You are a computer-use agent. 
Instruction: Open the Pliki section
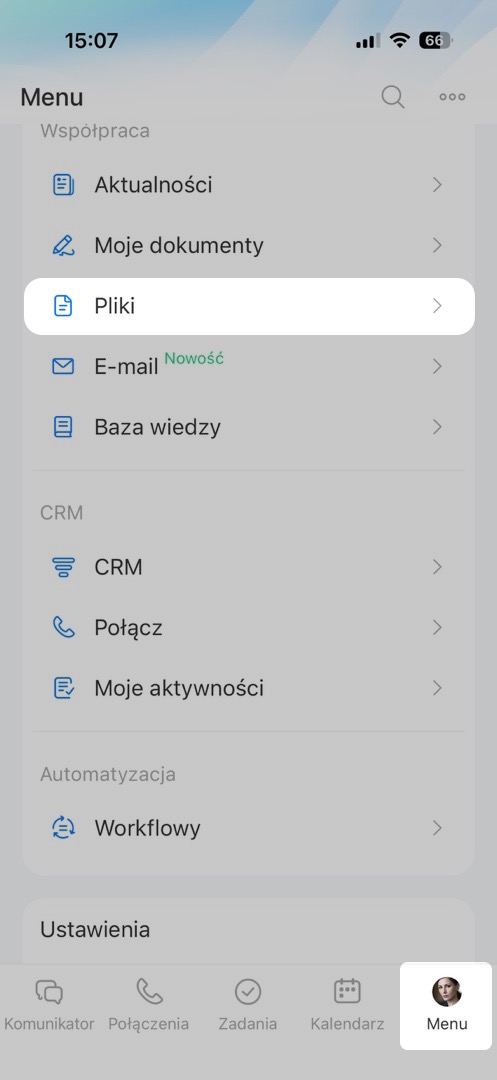click(249, 307)
